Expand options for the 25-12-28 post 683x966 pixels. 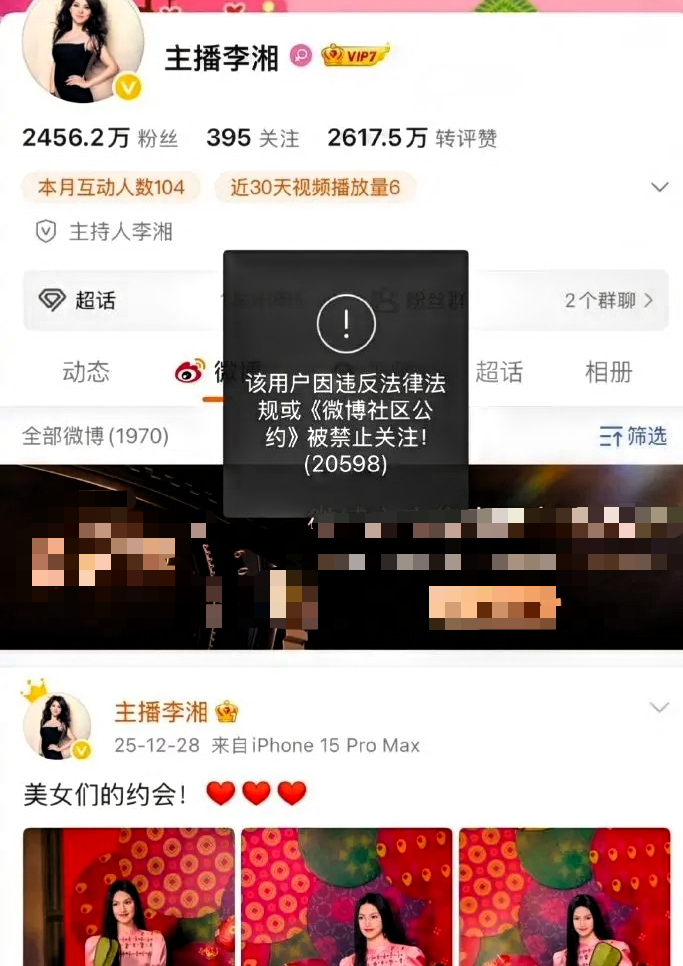(659, 708)
